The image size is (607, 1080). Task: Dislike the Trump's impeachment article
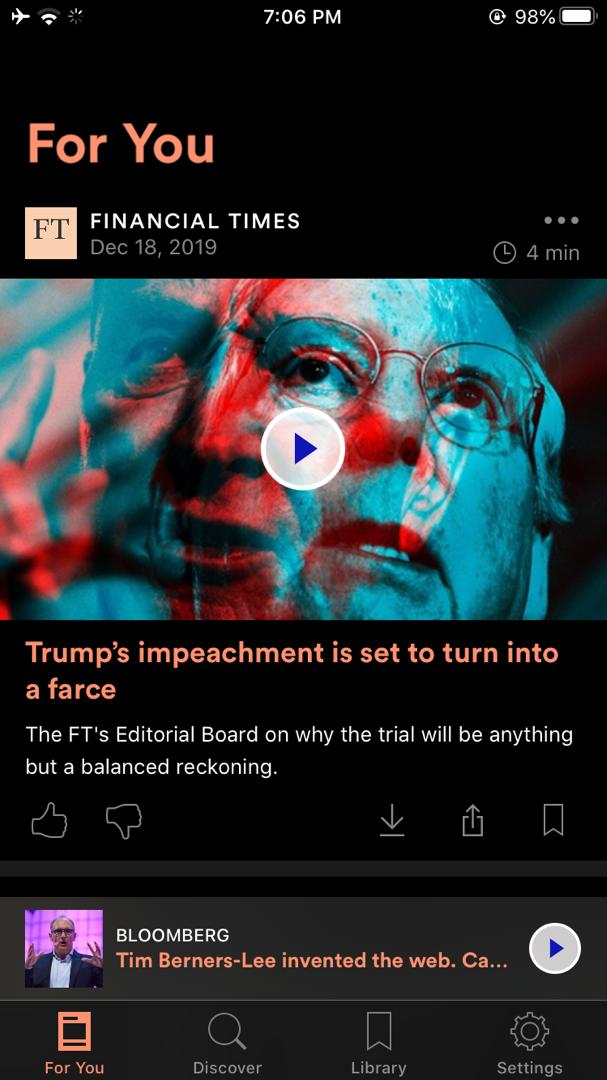pos(124,821)
